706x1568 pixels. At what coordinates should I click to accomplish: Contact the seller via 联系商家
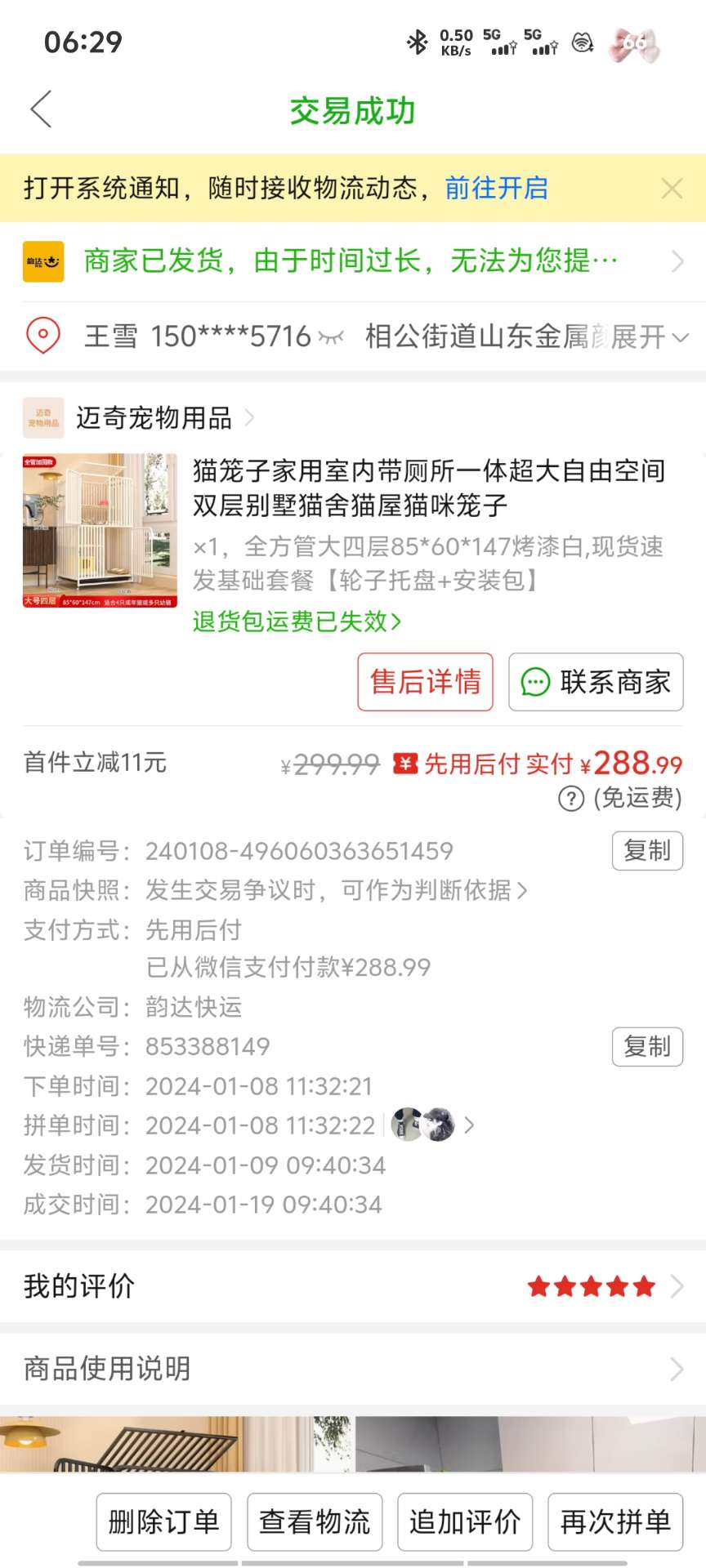coord(596,682)
